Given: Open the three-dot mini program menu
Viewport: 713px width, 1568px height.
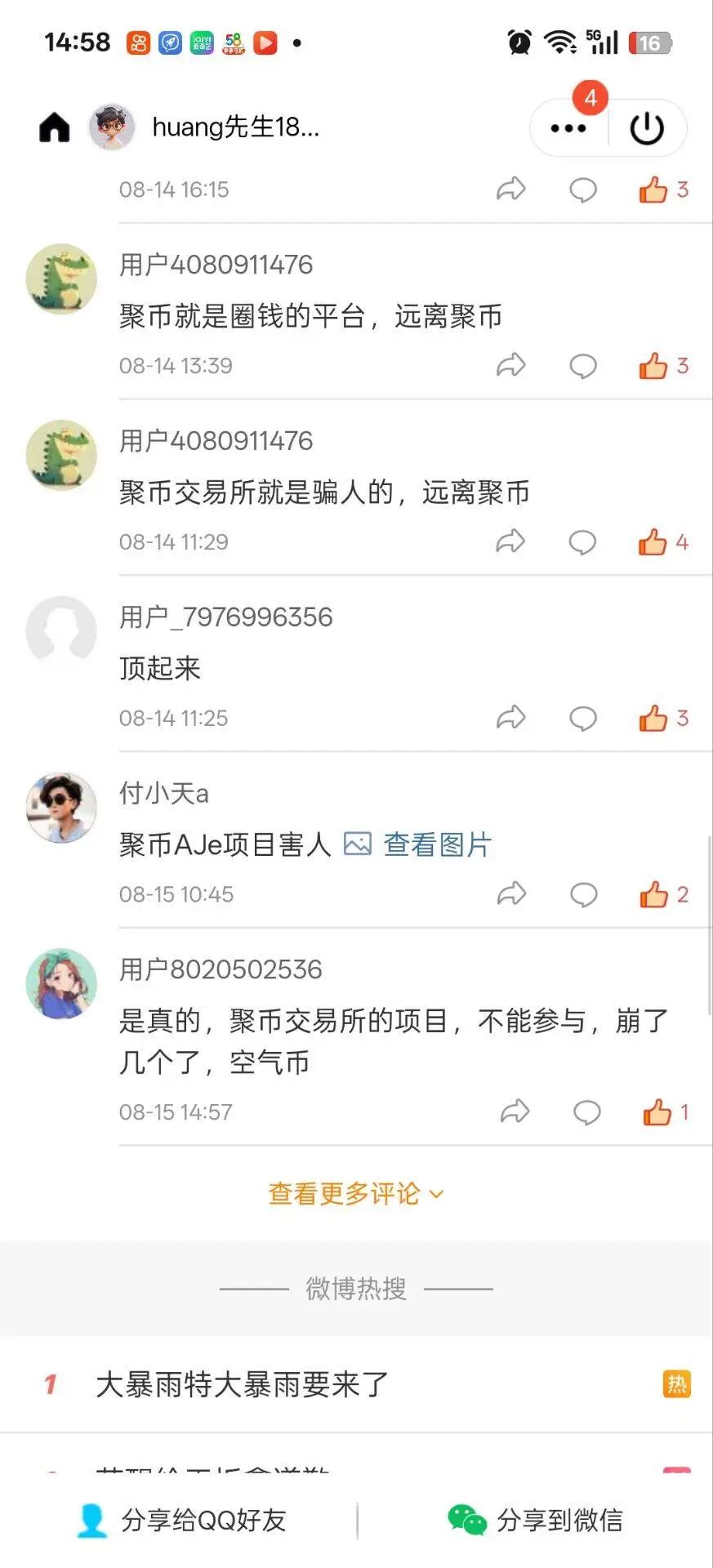Looking at the screenshot, I should pos(568,128).
